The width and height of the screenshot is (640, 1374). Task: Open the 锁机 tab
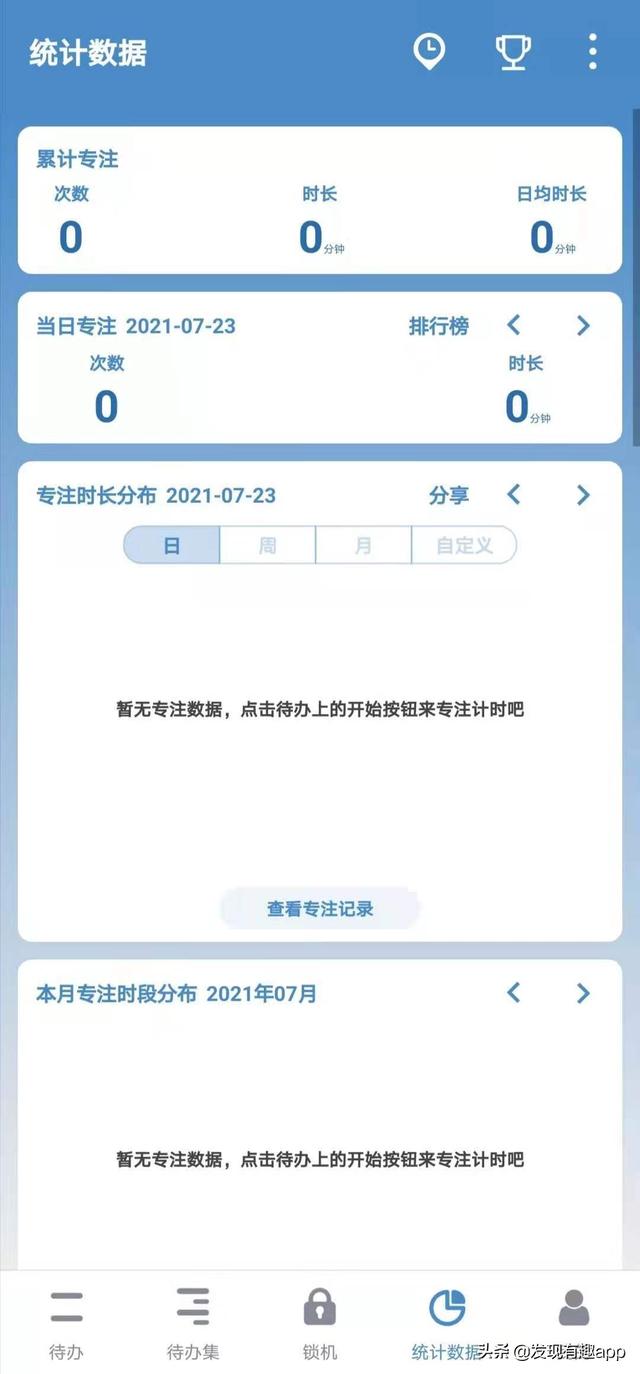point(320,1323)
